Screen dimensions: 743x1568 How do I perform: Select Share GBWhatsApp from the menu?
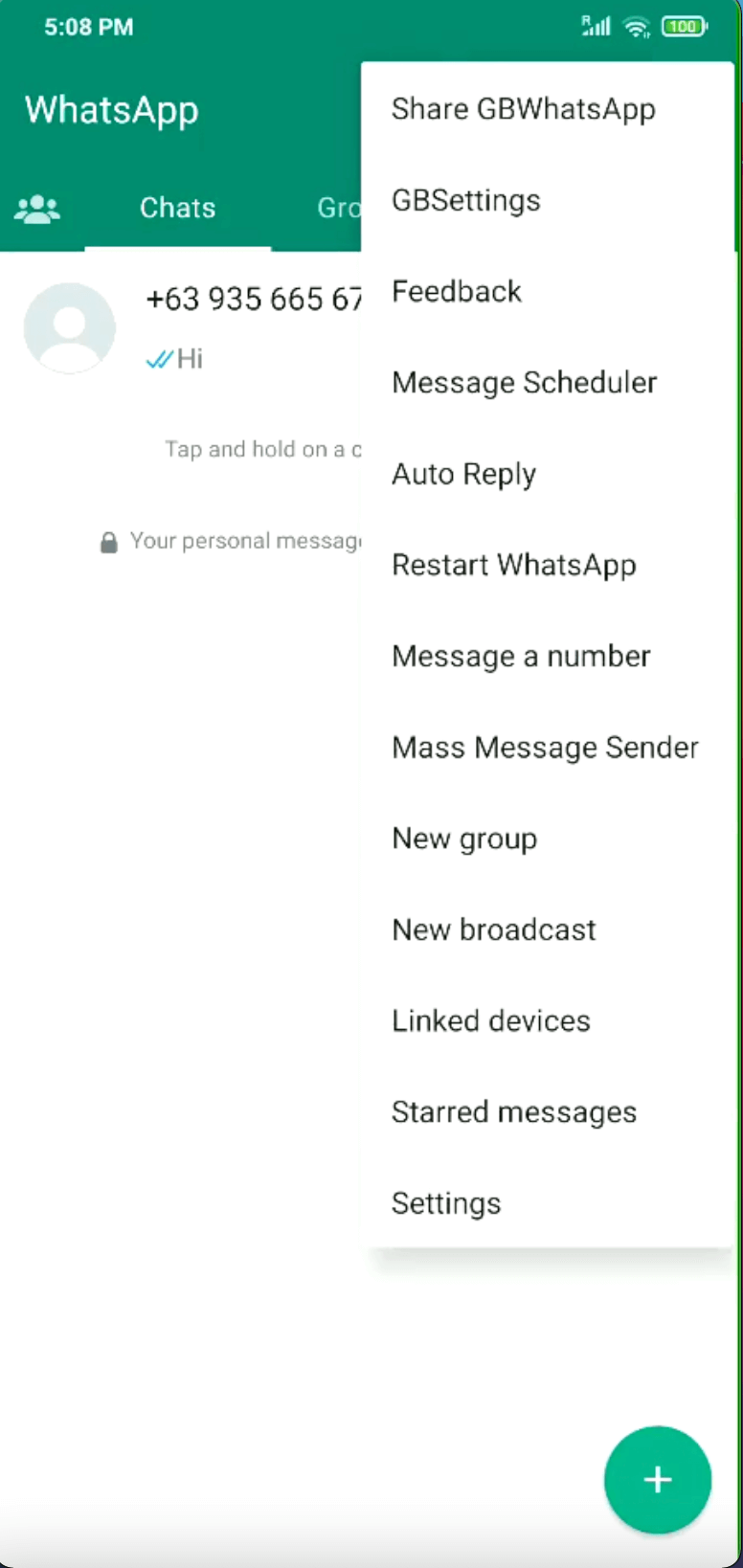524,109
